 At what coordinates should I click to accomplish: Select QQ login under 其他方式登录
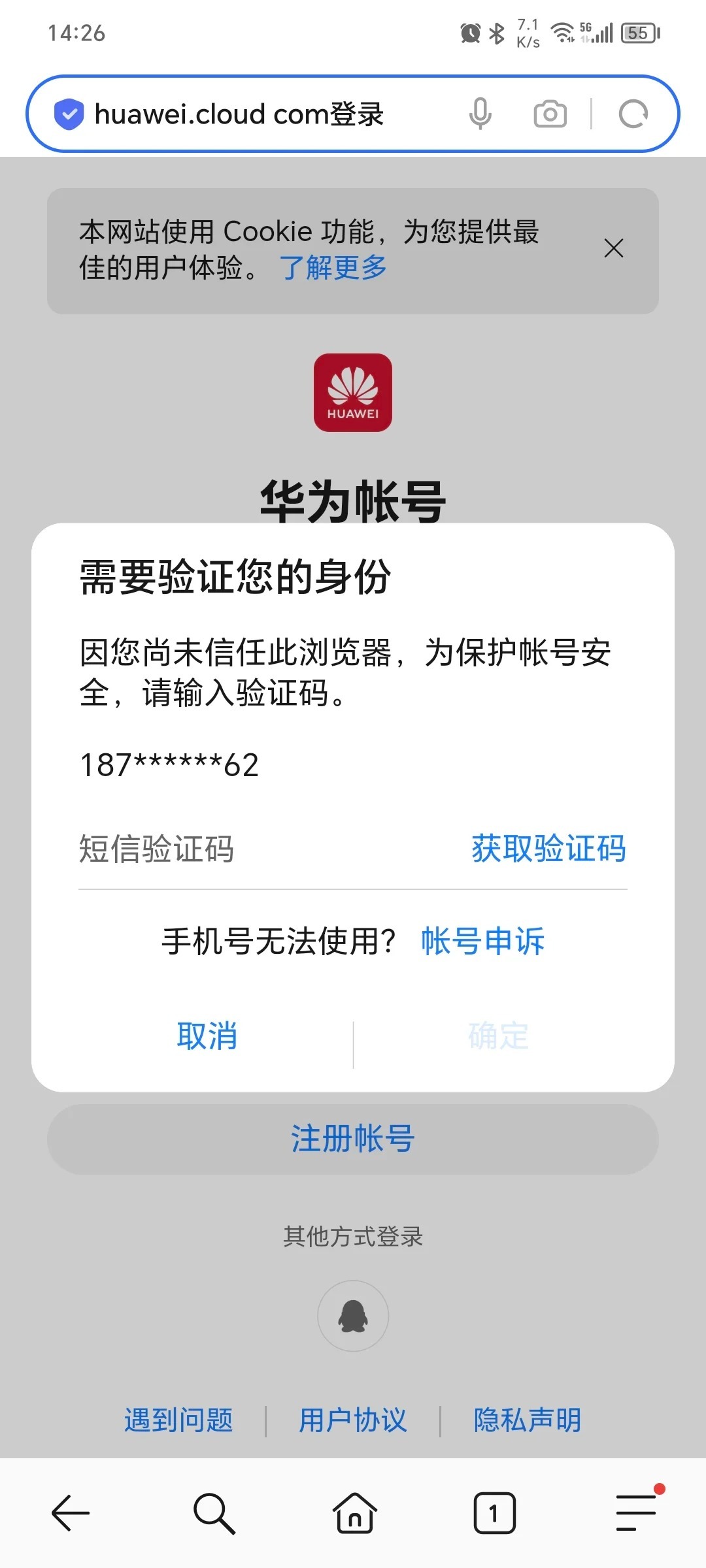(352, 1316)
